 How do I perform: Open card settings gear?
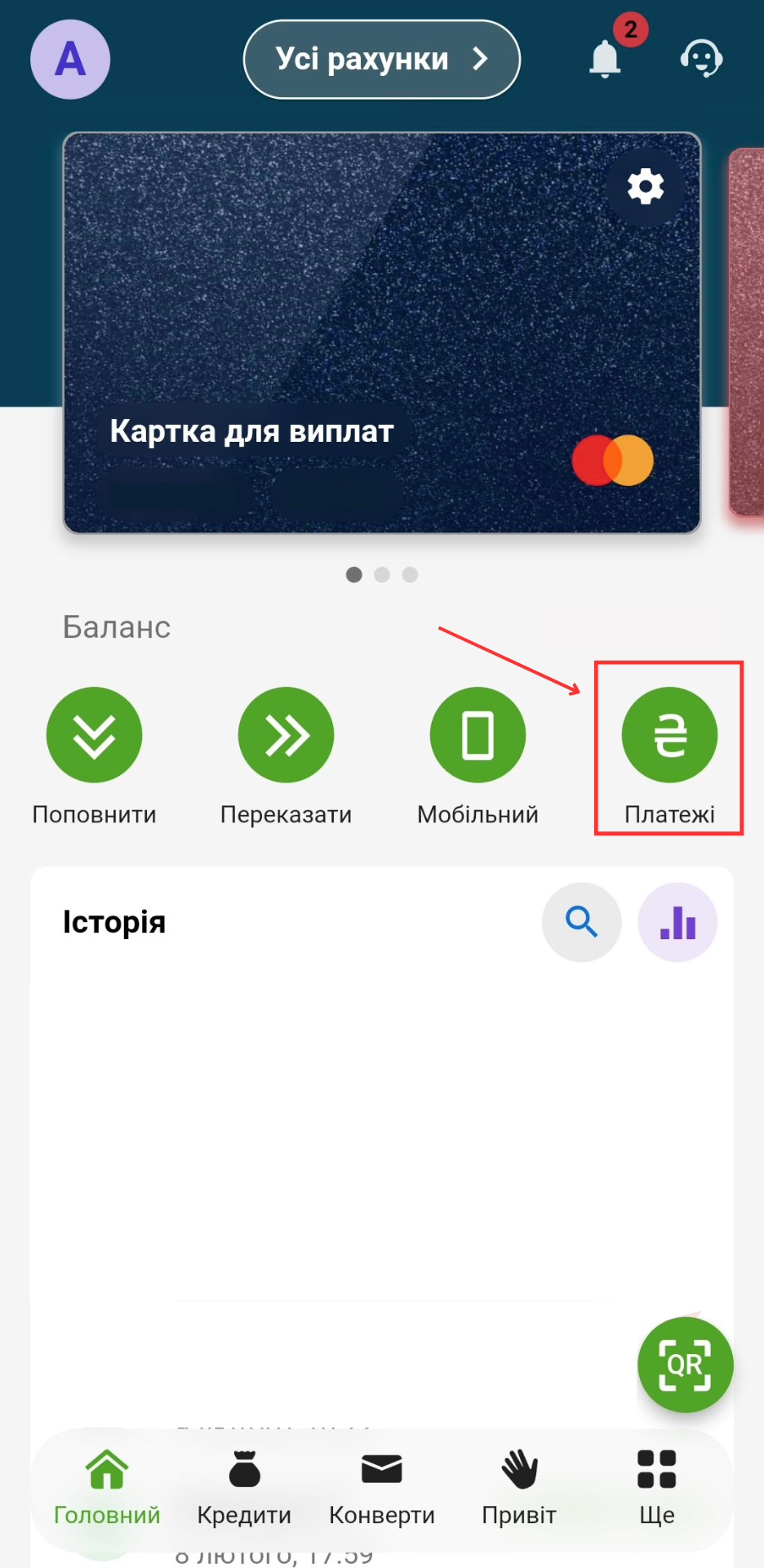point(646,187)
